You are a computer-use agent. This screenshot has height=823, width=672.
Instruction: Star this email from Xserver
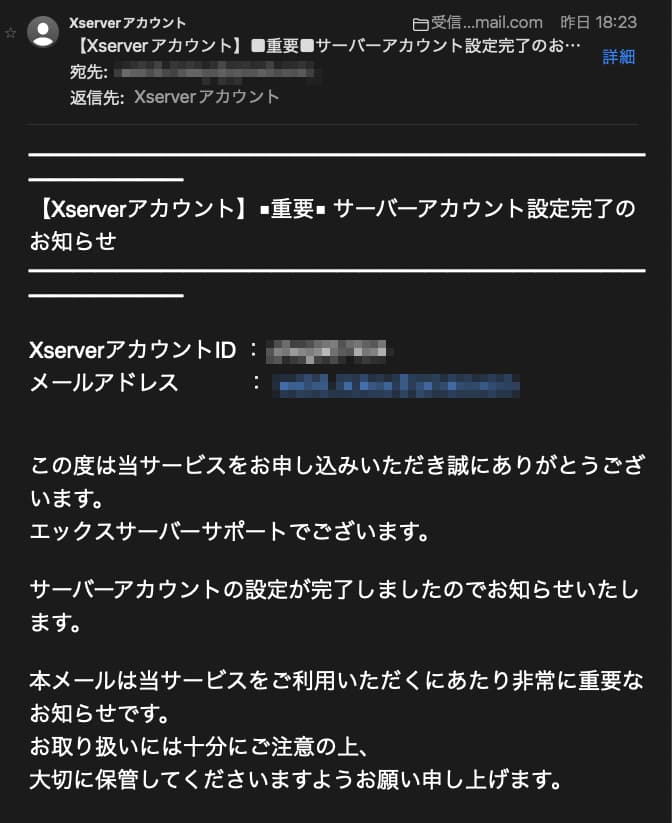click(10, 33)
